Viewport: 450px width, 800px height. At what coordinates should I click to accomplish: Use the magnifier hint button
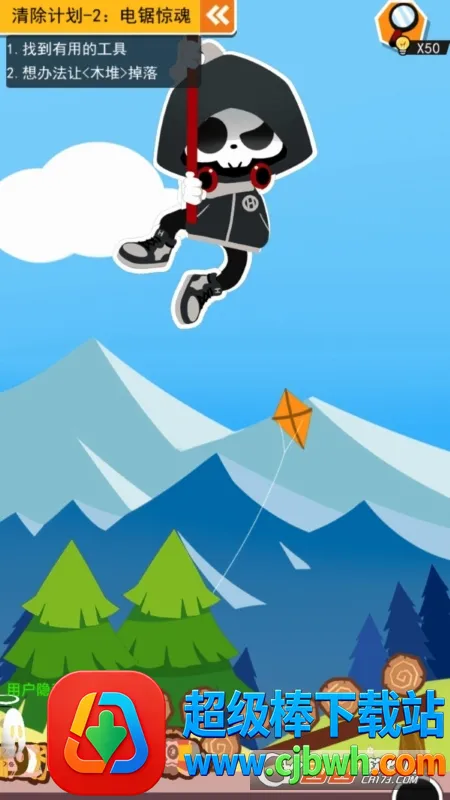[401, 23]
